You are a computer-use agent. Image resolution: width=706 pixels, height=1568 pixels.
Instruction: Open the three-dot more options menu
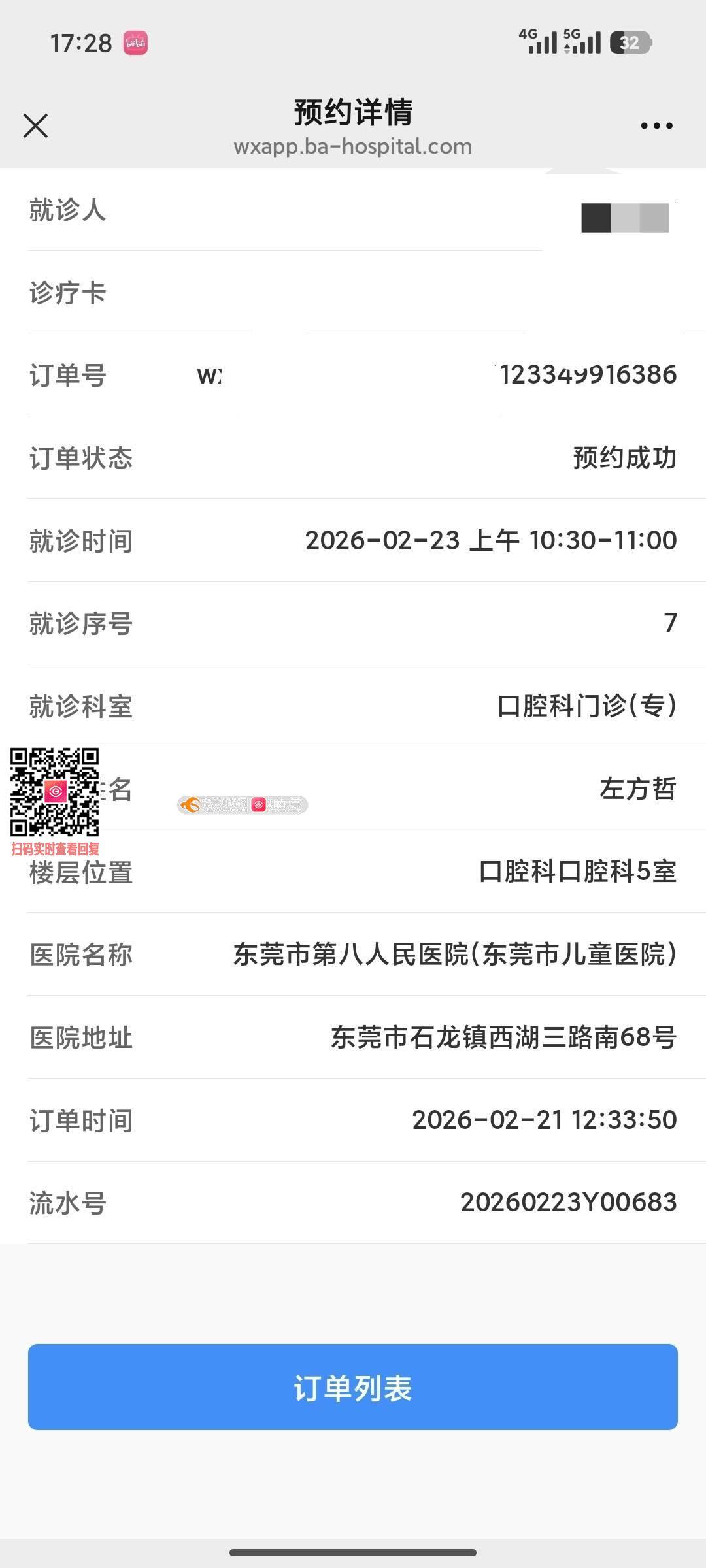point(656,125)
